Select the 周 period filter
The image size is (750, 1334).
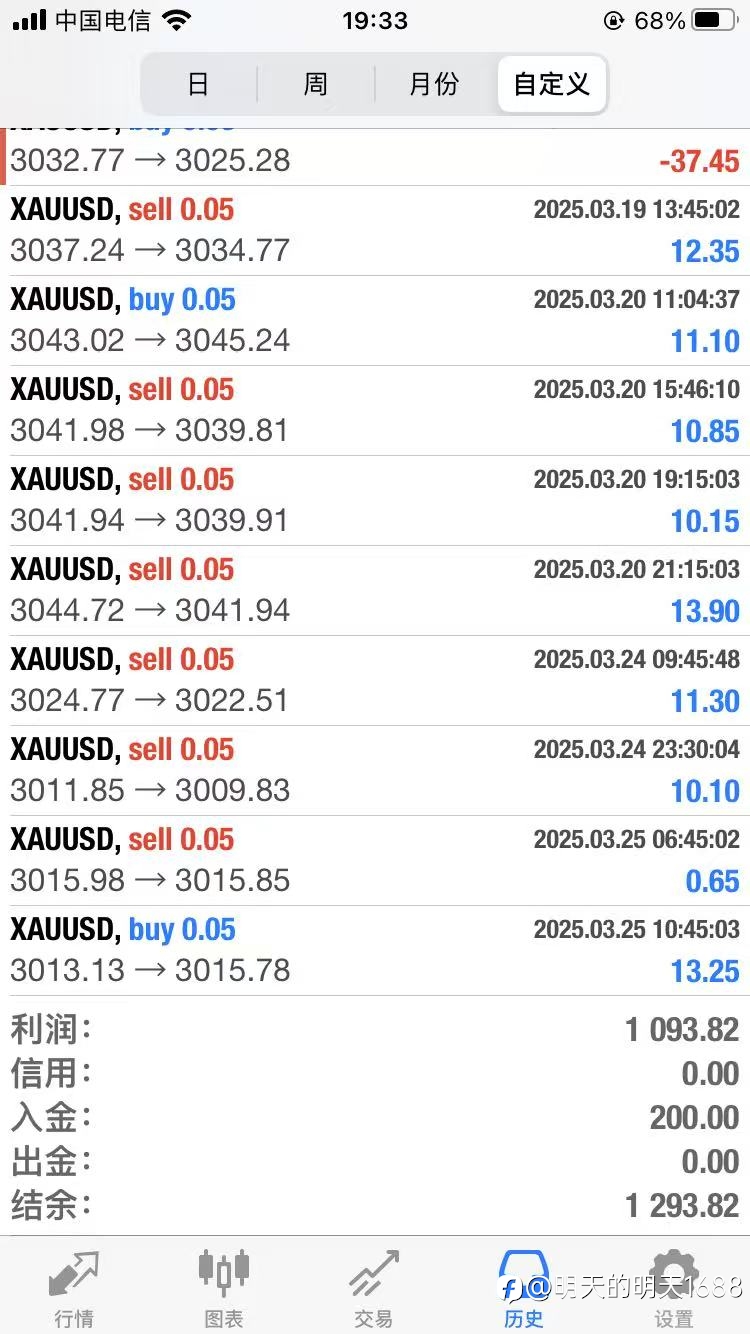[316, 84]
